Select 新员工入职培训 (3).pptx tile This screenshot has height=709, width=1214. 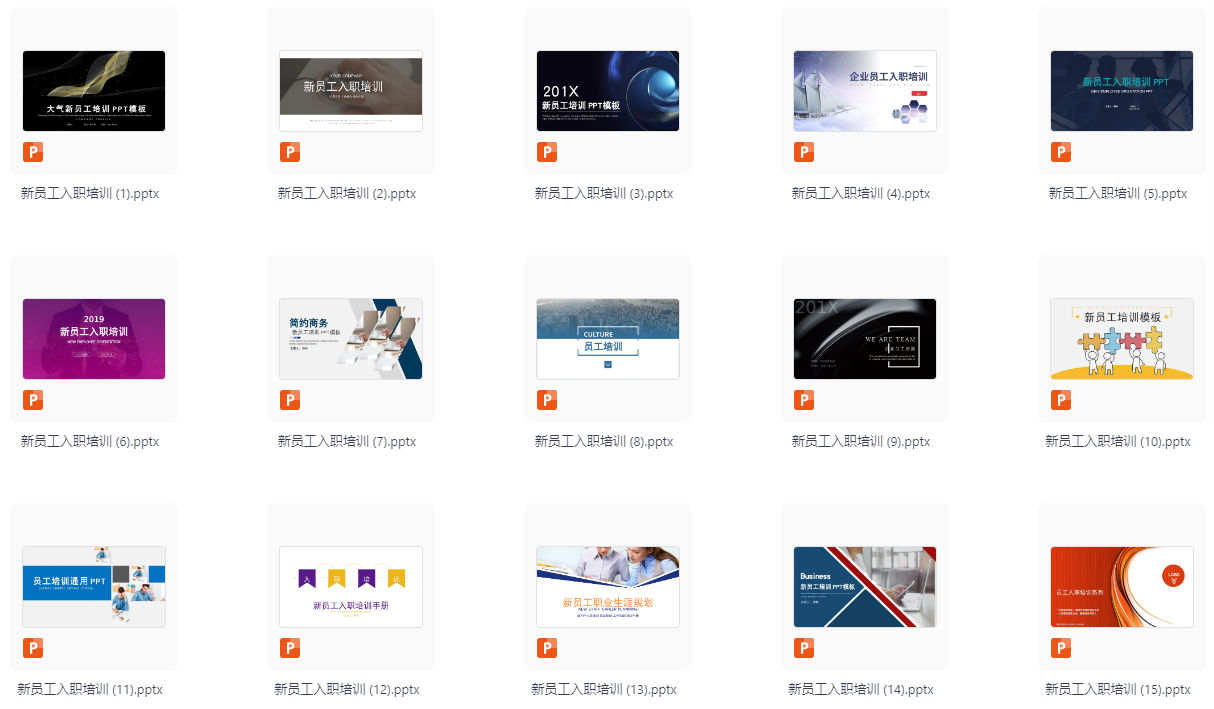[x=608, y=91]
